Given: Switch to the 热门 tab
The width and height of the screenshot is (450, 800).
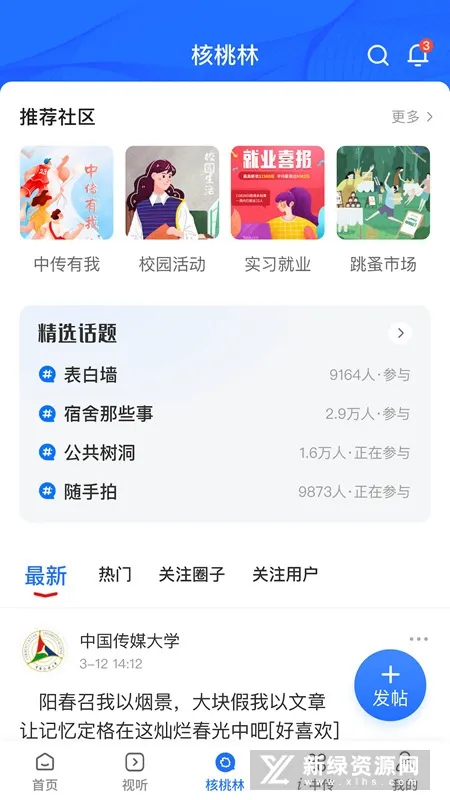Looking at the screenshot, I should [115, 574].
